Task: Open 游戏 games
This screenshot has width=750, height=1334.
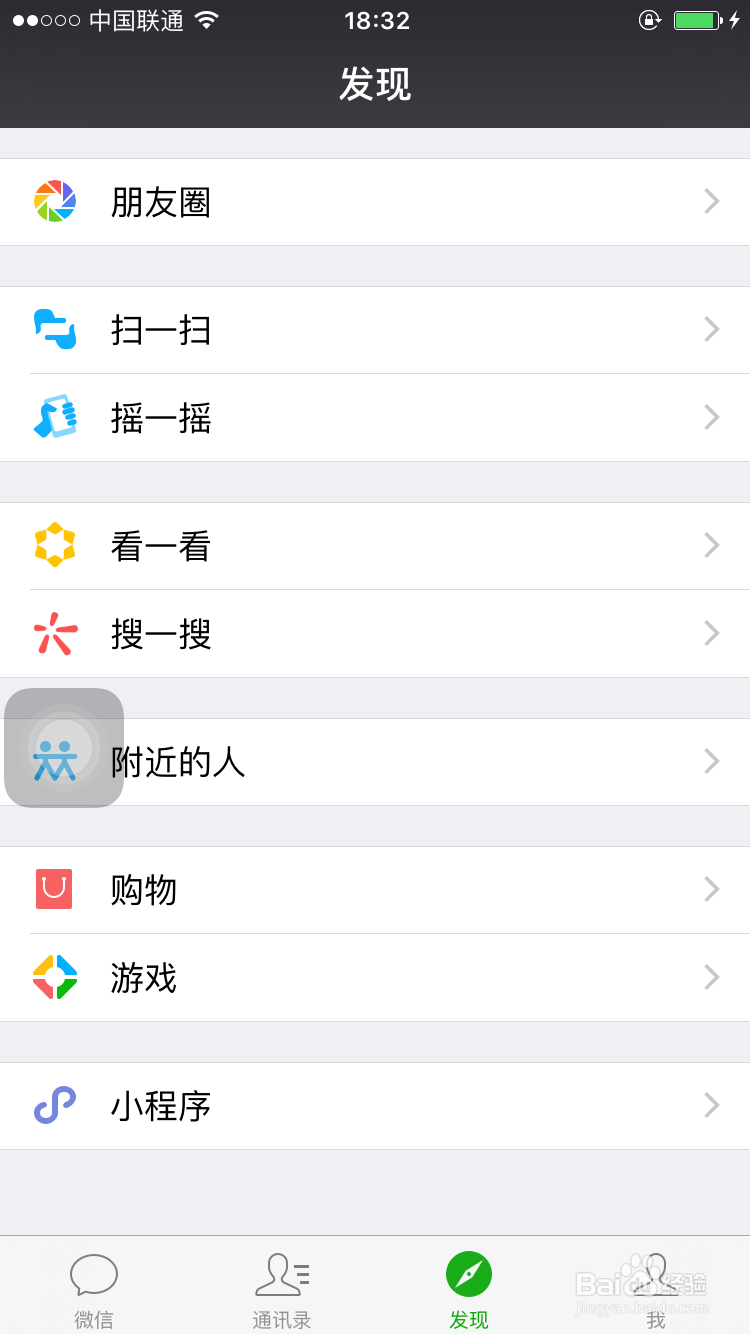Action: pos(375,978)
